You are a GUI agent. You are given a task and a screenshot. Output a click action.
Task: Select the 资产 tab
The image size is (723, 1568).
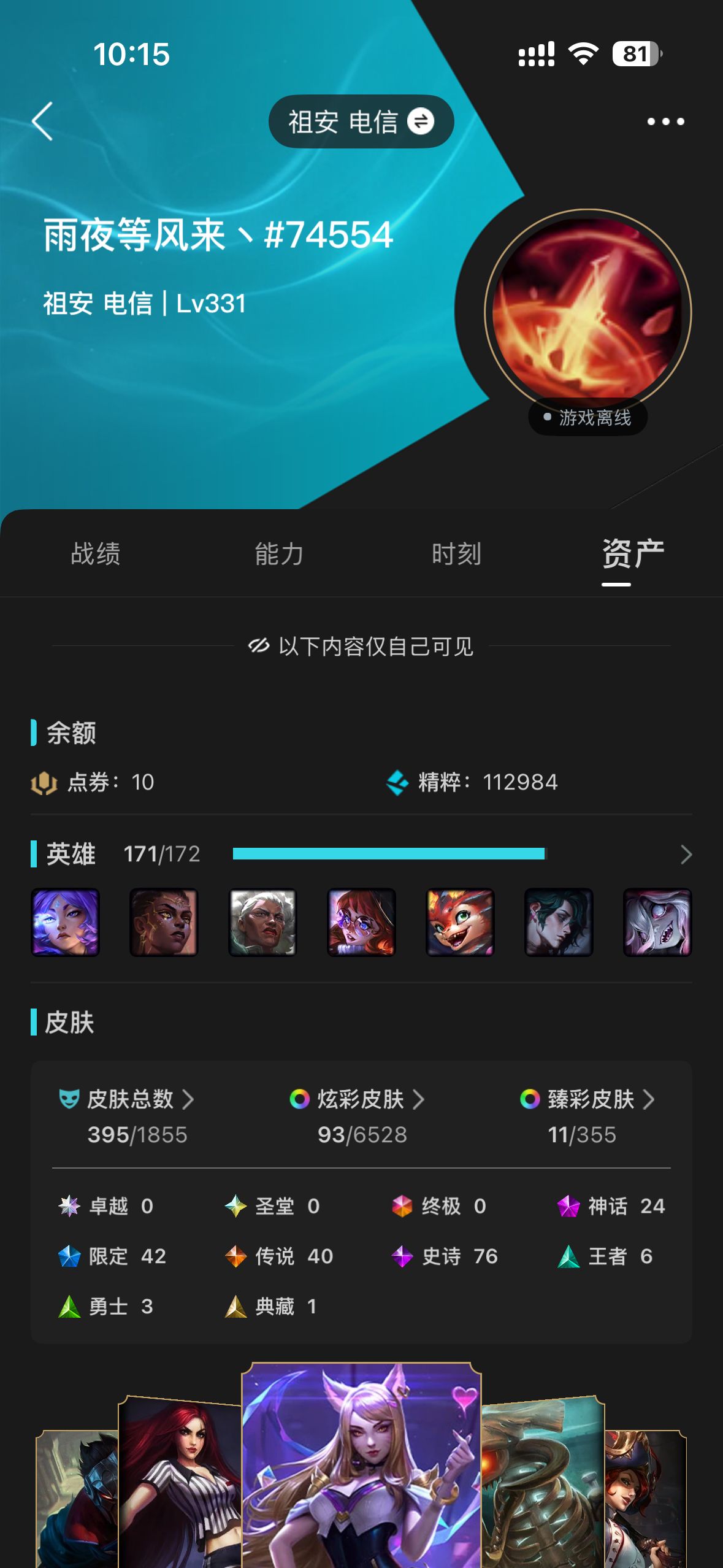click(632, 553)
